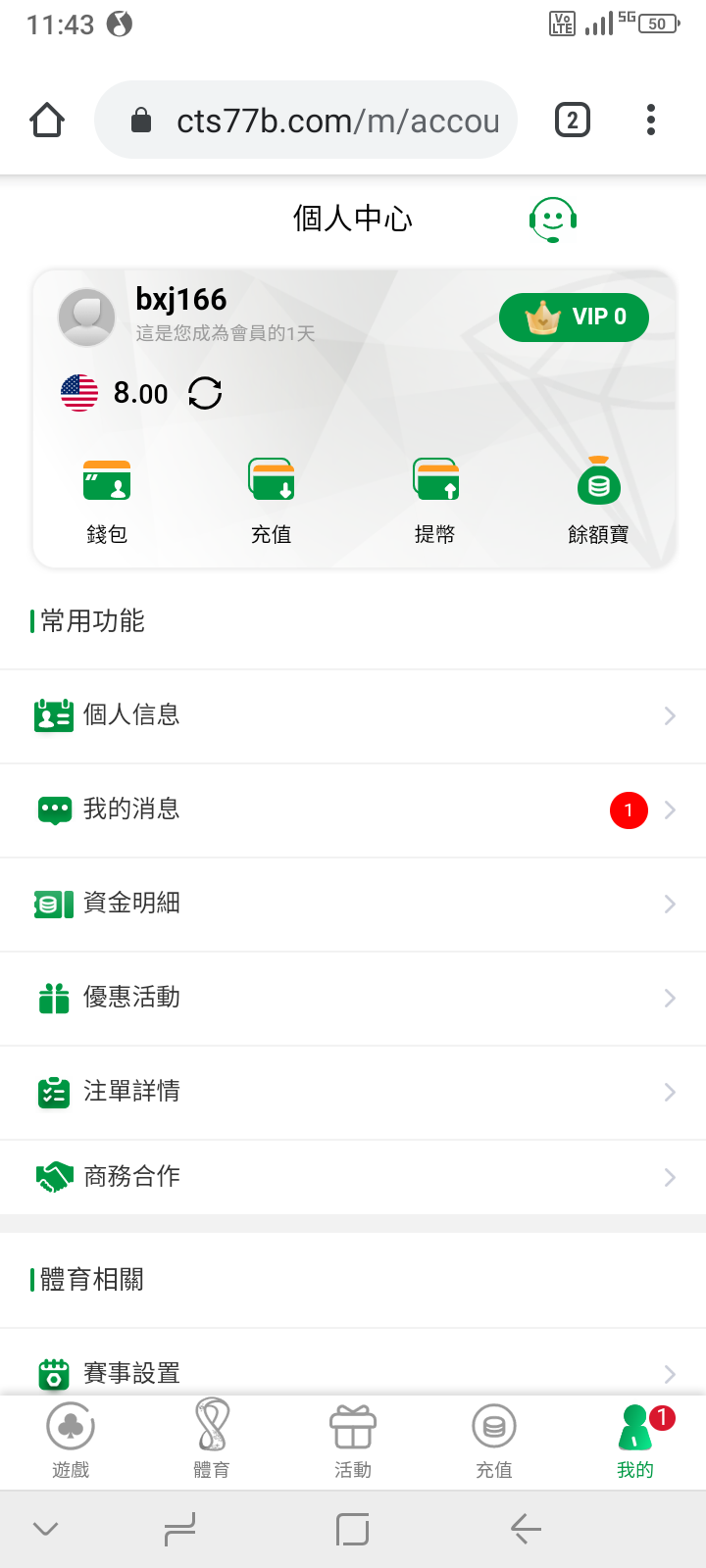706x1568 pixels.
Task: Open 個人信息 row
Action: coord(353,715)
